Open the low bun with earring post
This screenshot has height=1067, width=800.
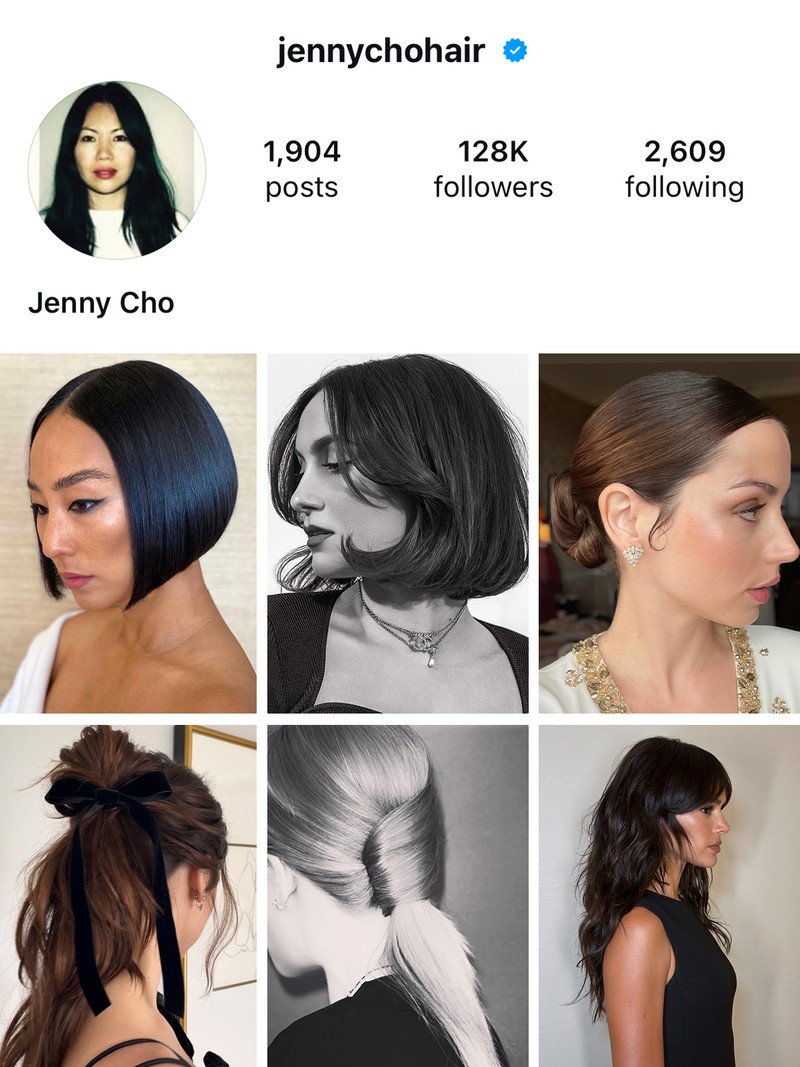pyautogui.click(x=669, y=533)
